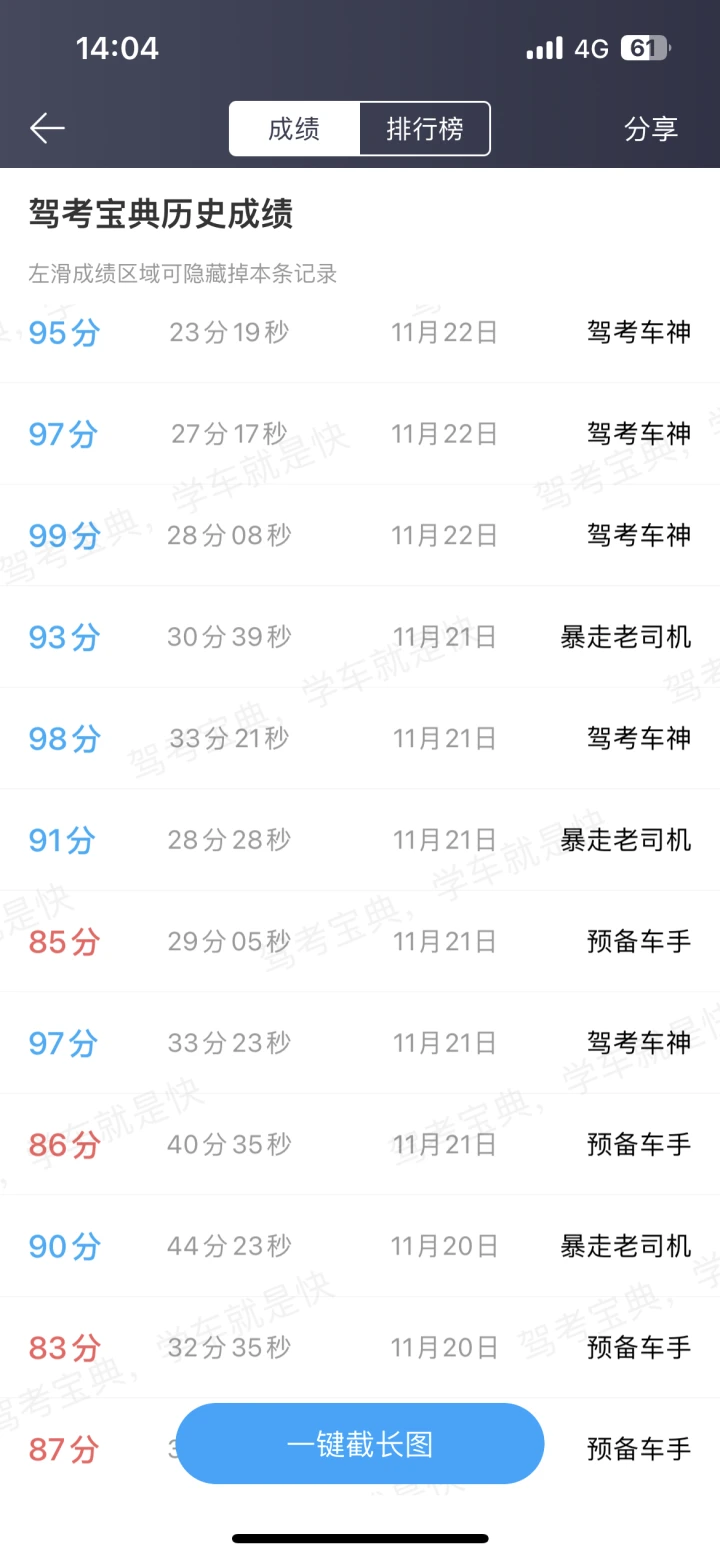The height and width of the screenshot is (1558, 720).
Task: Open the 98分 score record
Action: [360, 739]
